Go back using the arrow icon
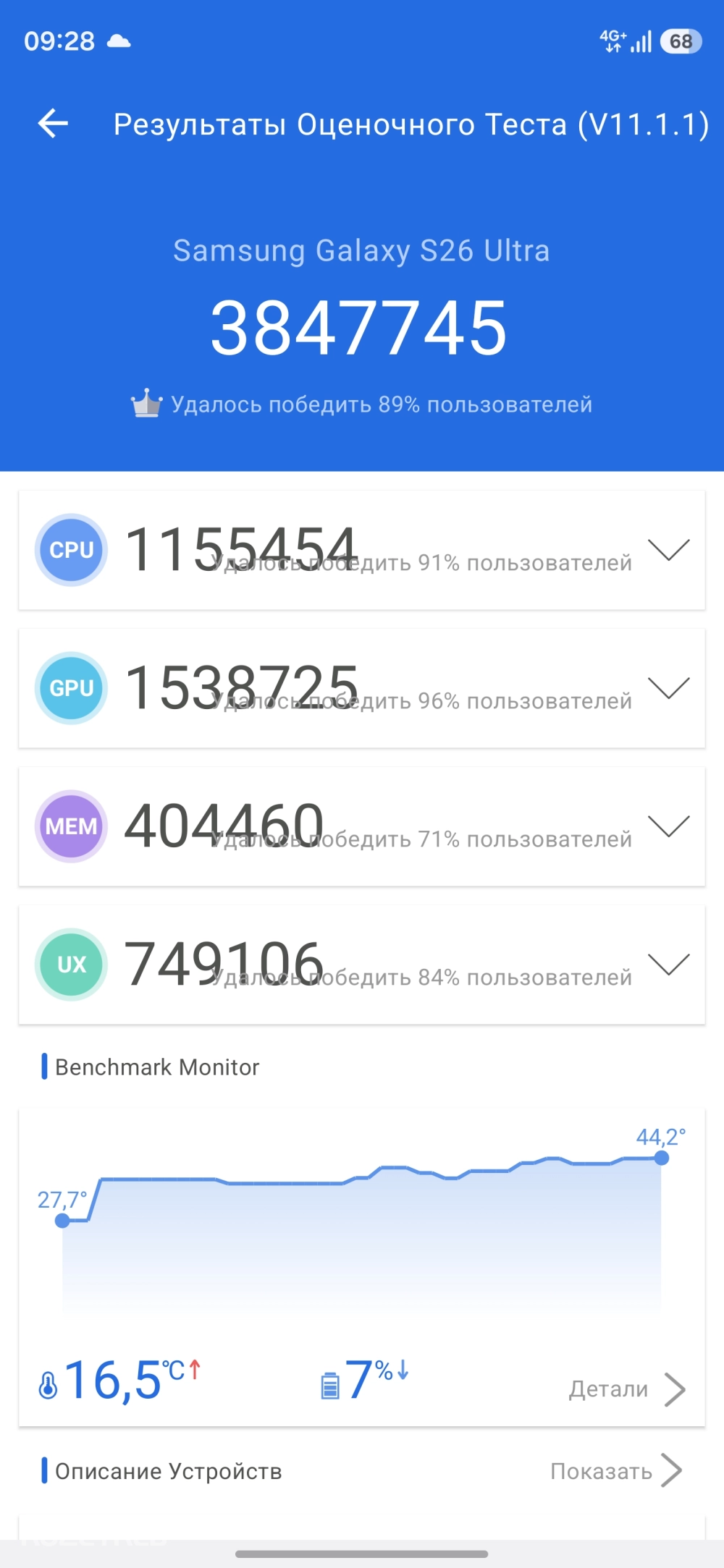 click(53, 124)
